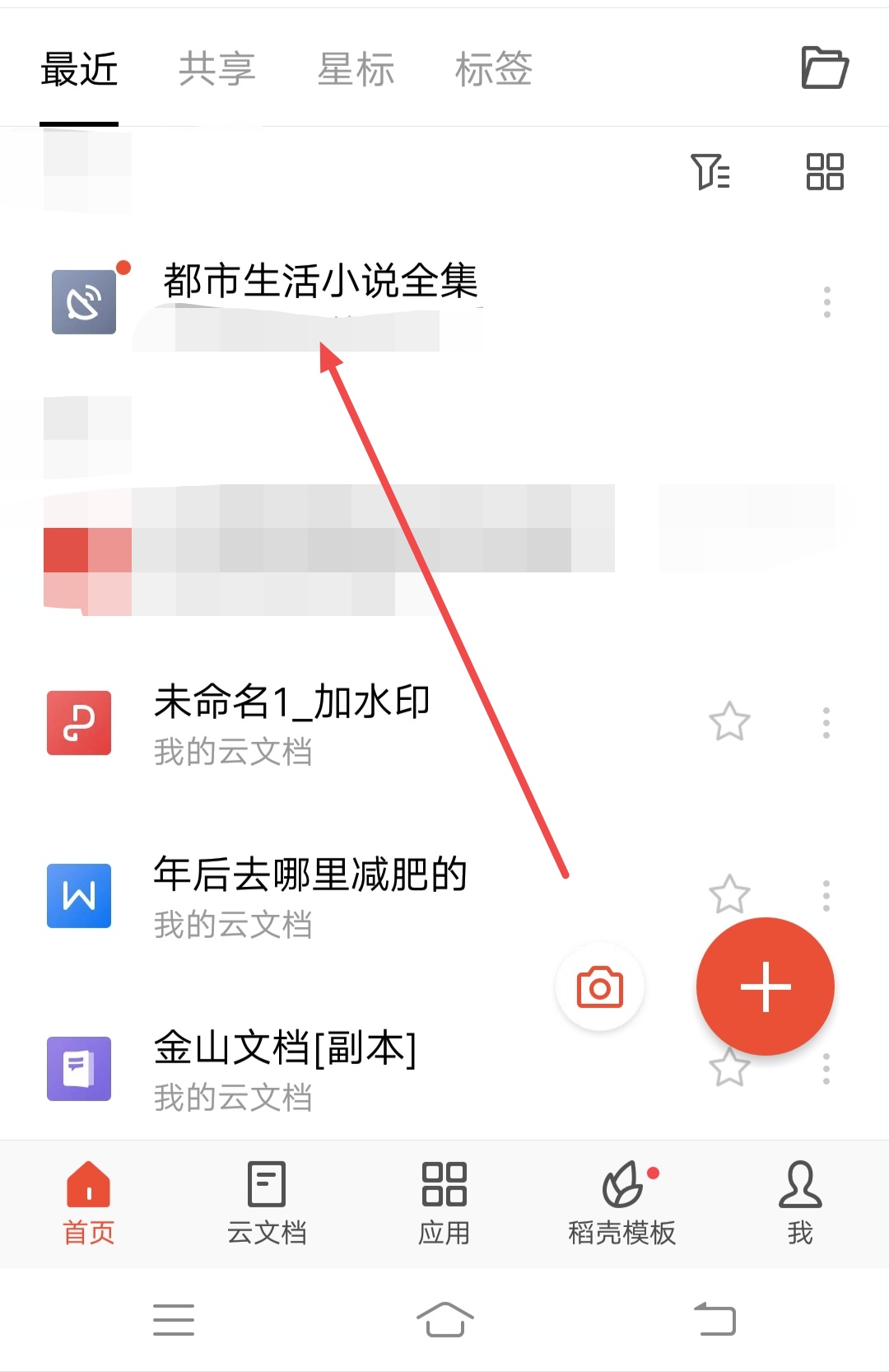Open the 未命名1_加水印 file
This screenshot has height=1372, width=889.
292,704
